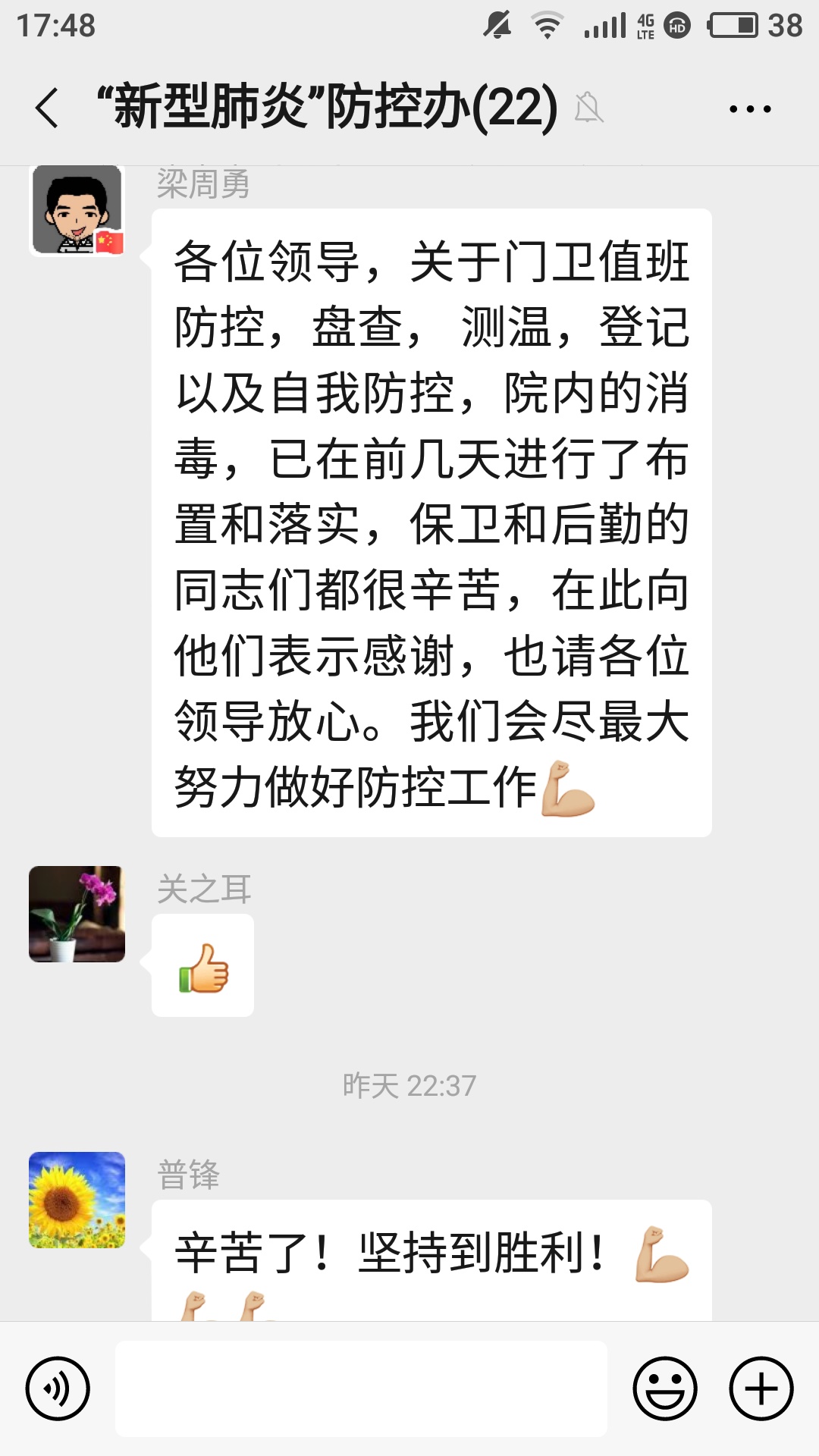
Task: Open the emoji sticker panel
Action: (665, 1389)
